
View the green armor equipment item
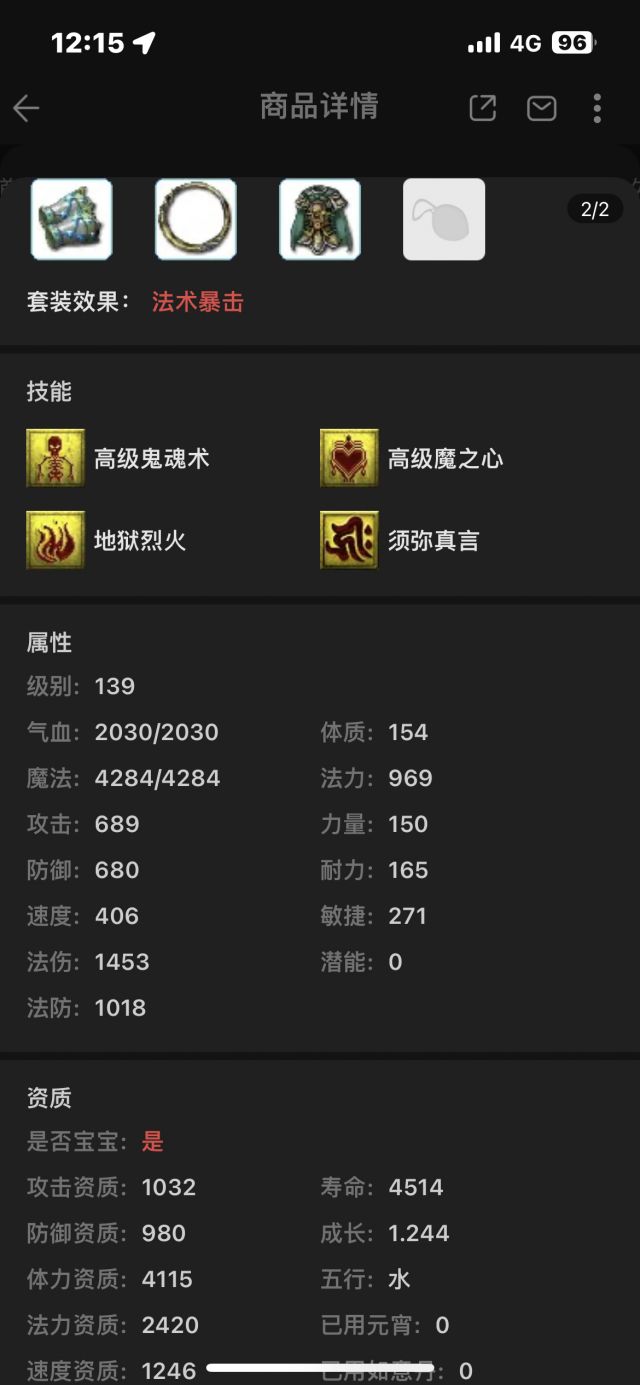tap(320, 219)
